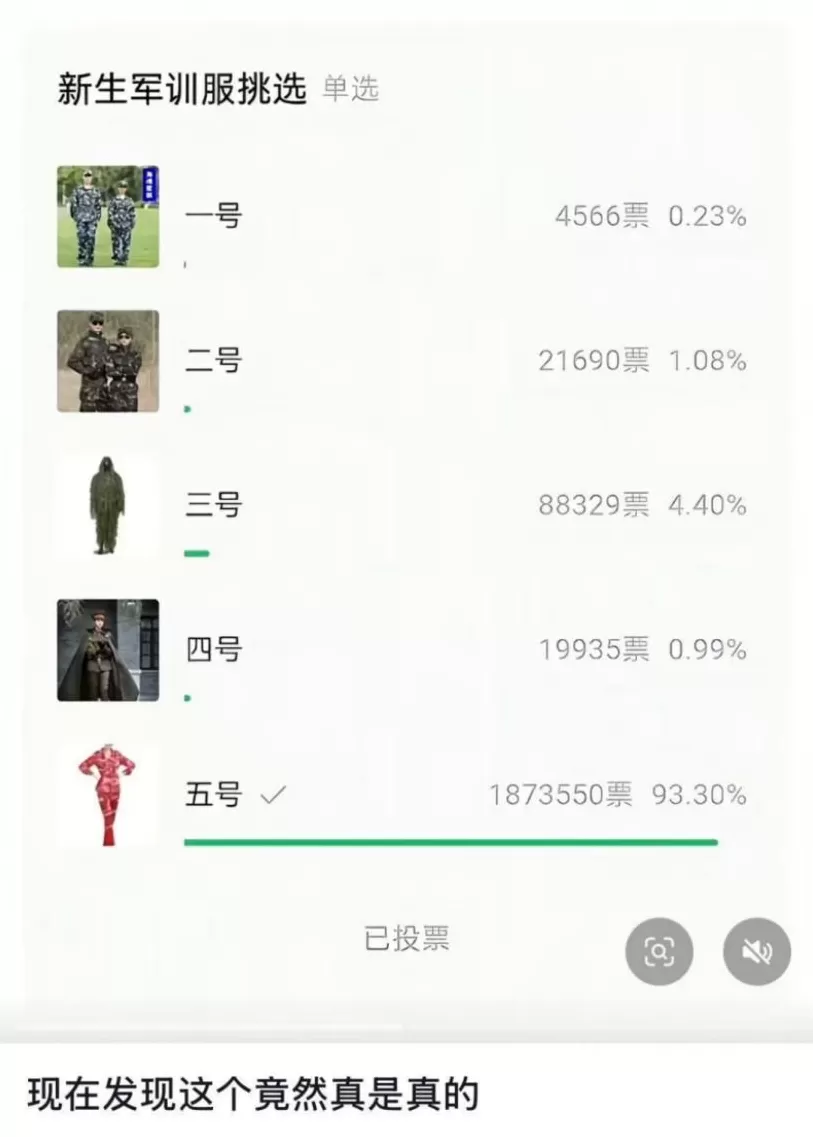Open the 四号 cape uniform picture
Viewport: 813px width, 1137px height.
pos(108,649)
